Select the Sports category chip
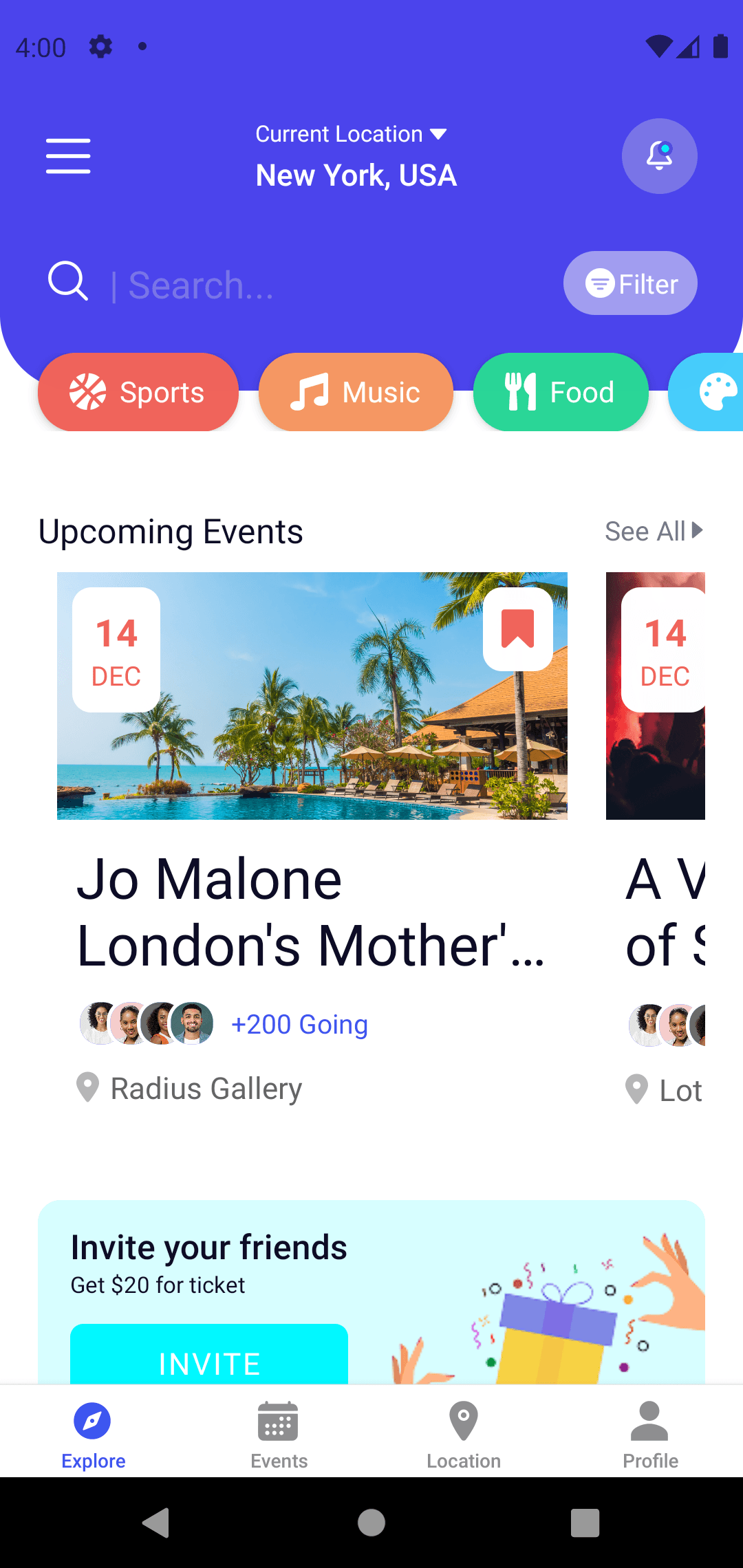 [138, 392]
